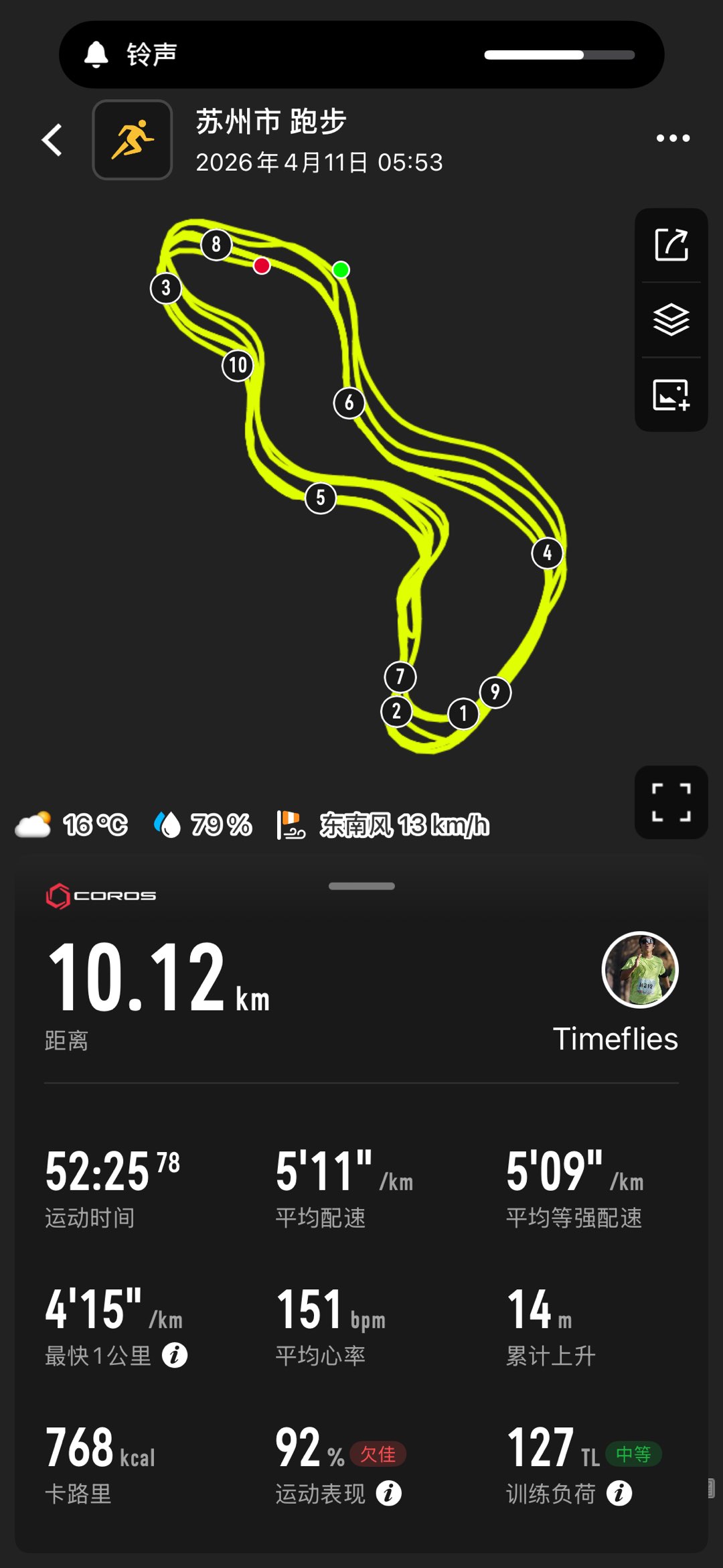Add a photo to the route
723x1568 pixels.
coord(671,395)
